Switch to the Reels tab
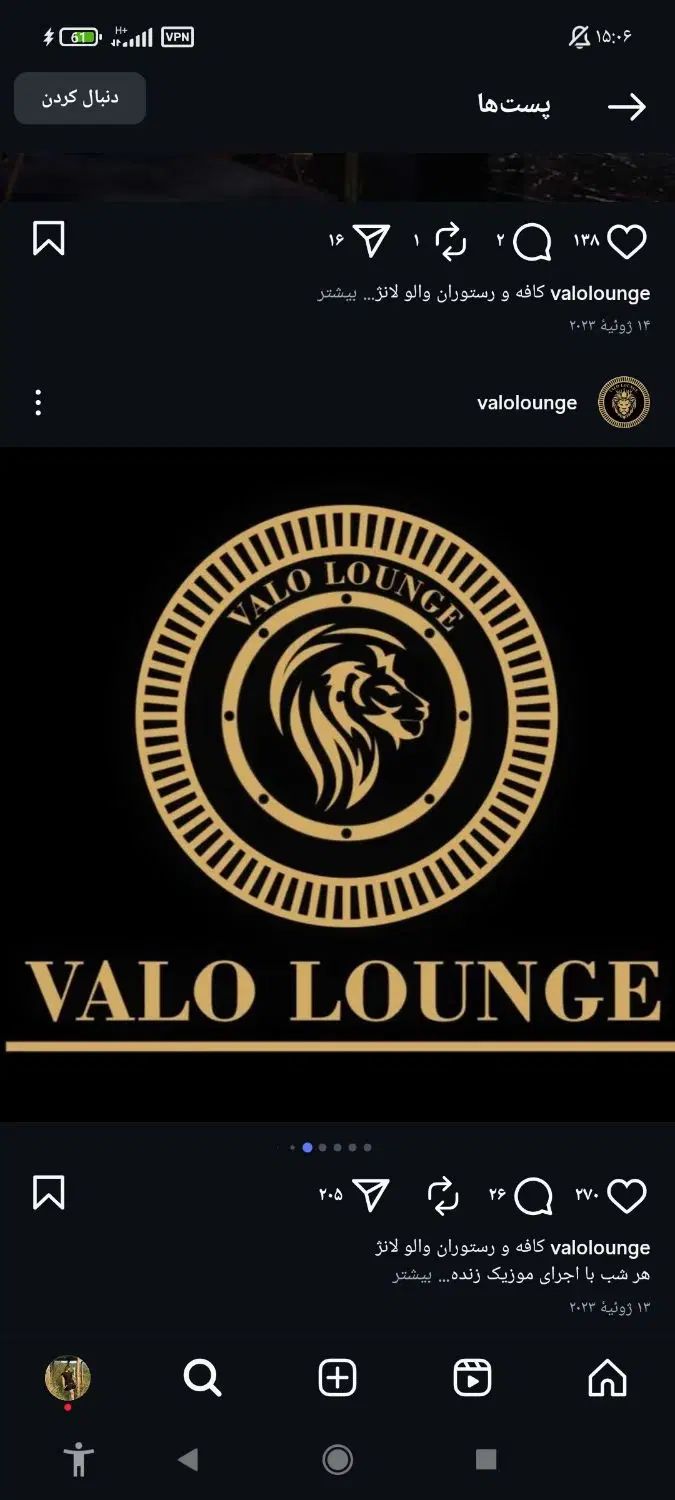Viewport: 675px width, 1500px height. click(472, 1378)
